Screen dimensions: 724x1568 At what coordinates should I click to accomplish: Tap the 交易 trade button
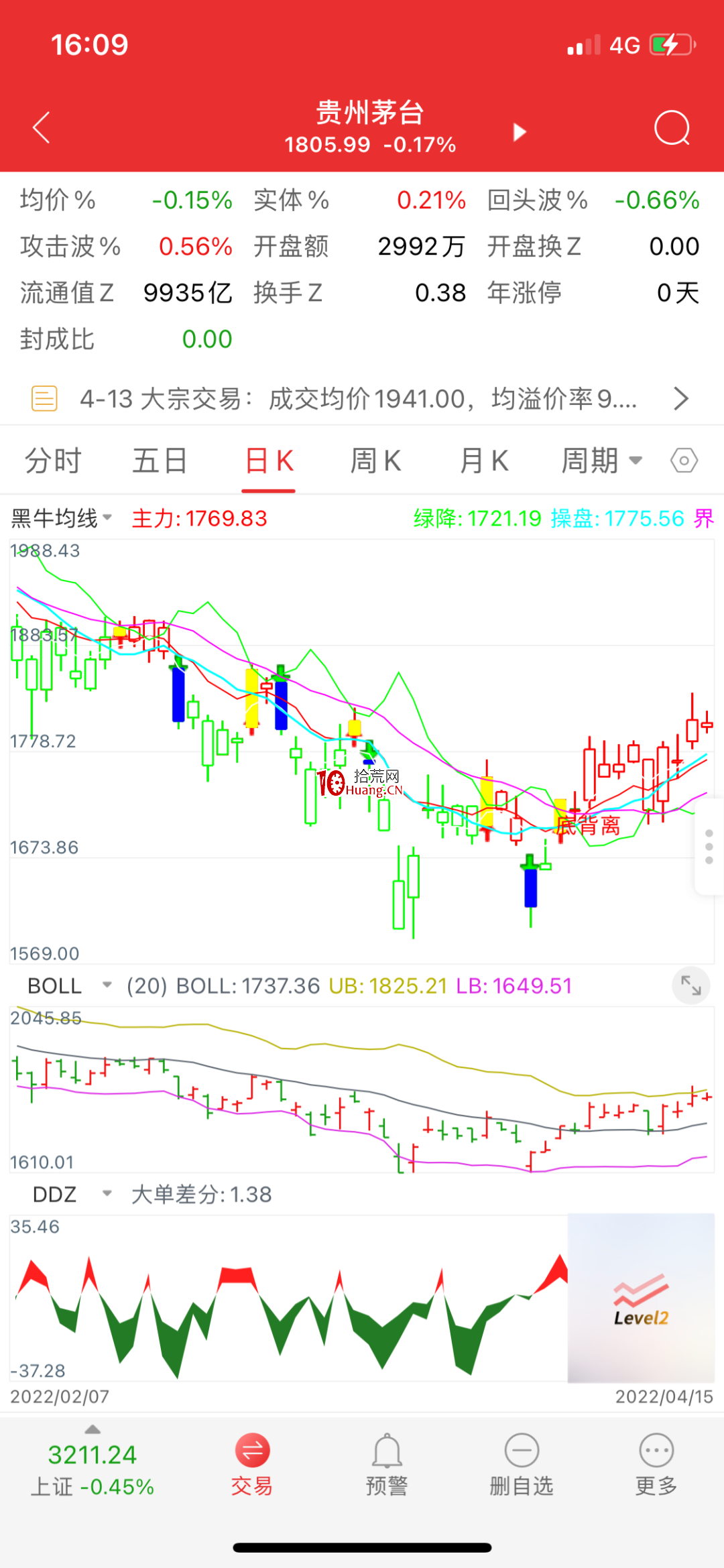pyautogui.click(x=252, y=1464)
